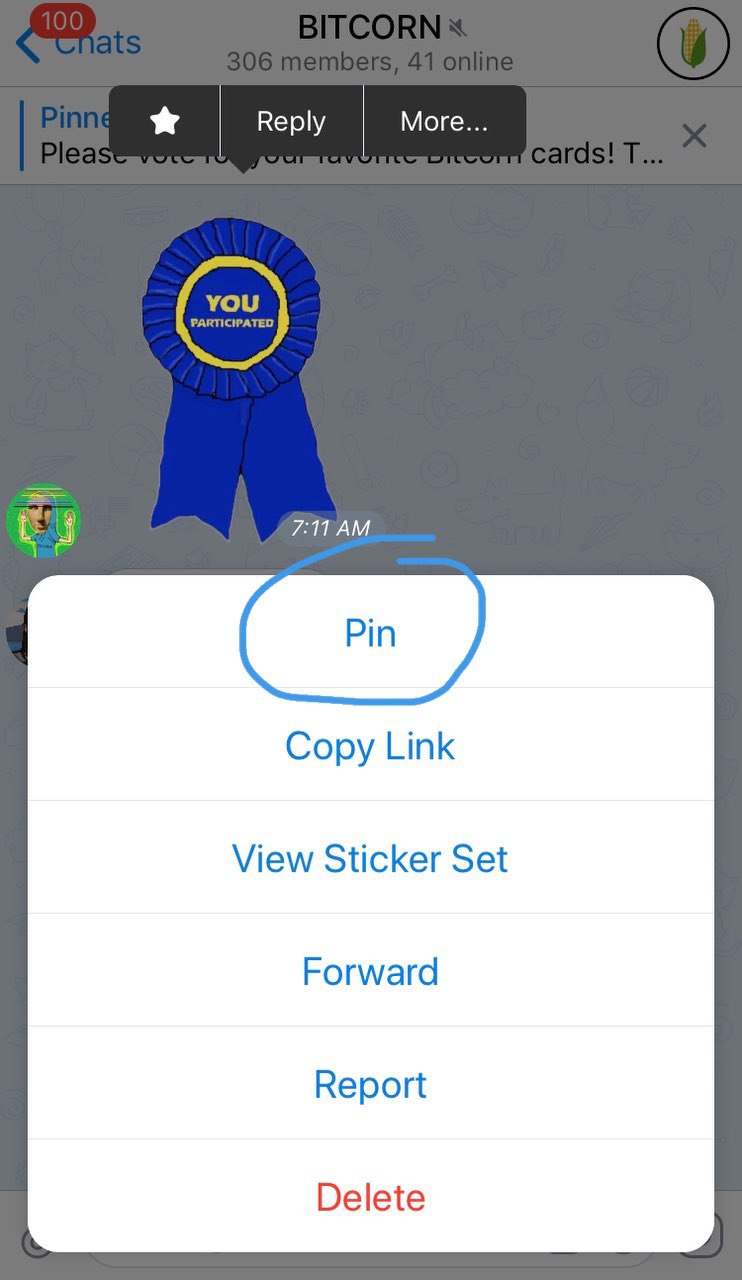Go back to Chats list

click(78, 42)
